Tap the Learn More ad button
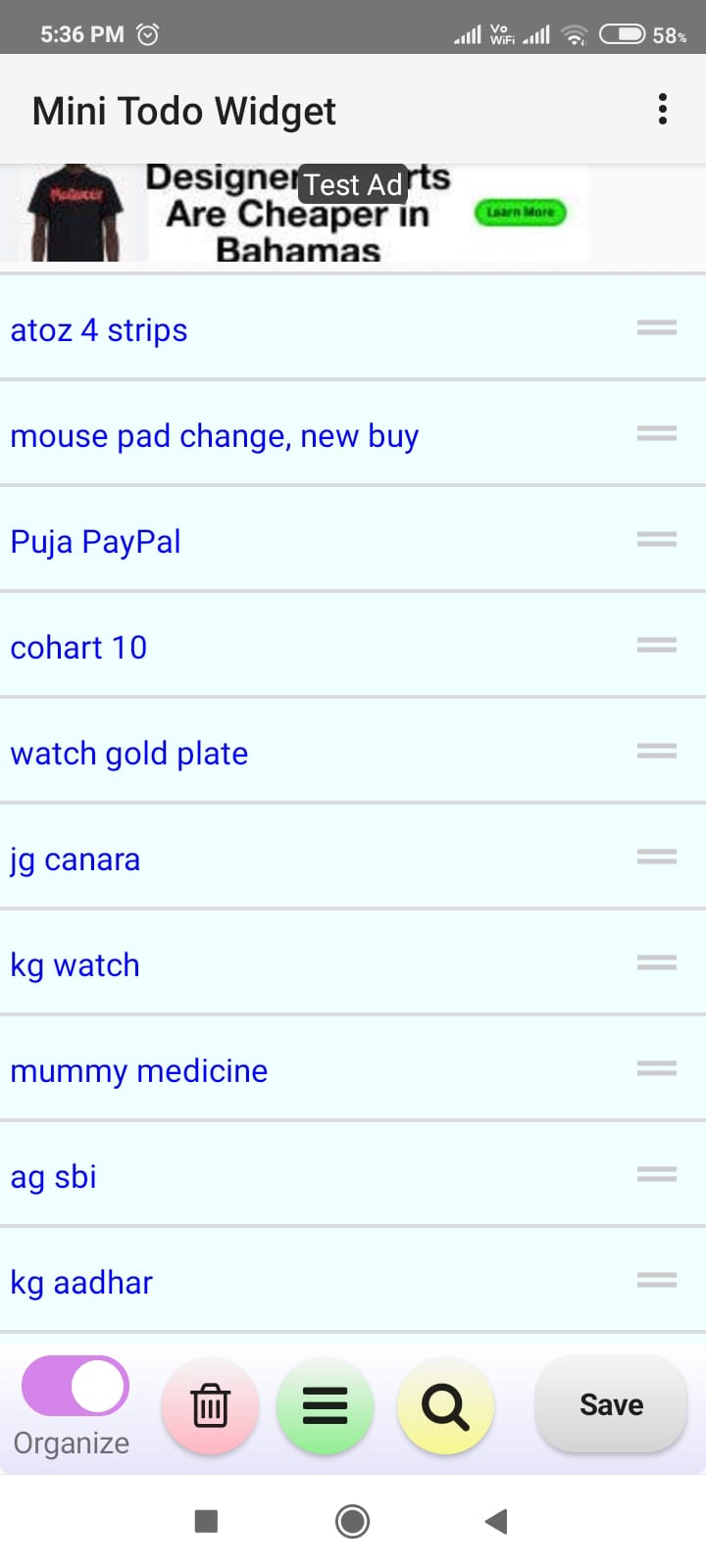Image resolution: width=706 pixels, height=1568 pixels. [x=520, y=213]
